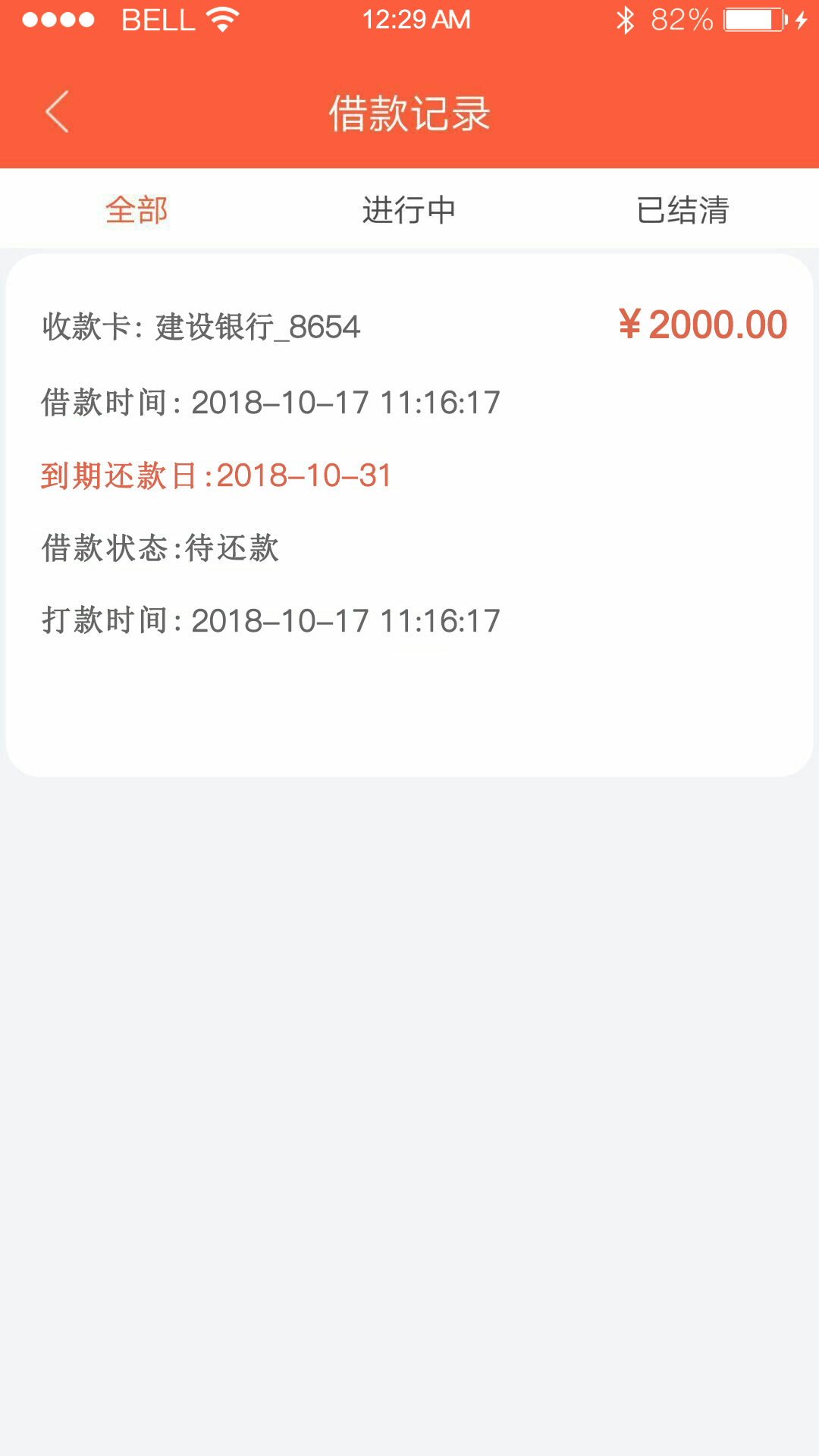This screenshot has height=1456, width=819.
Task: Switch to the 进行中 tab
Action: (x=409, y=210)
